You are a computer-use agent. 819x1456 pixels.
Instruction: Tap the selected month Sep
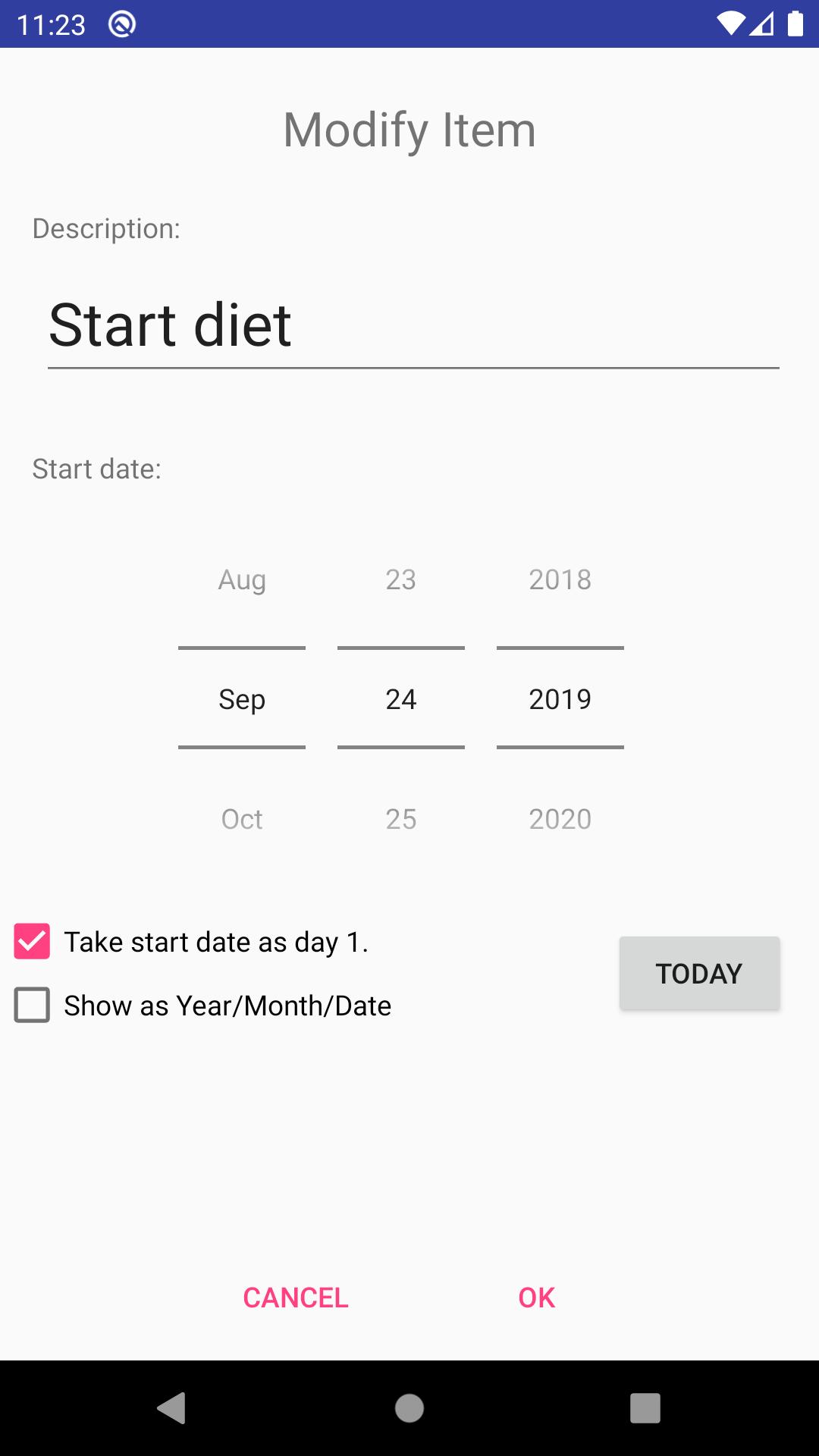tap(242, 699)
